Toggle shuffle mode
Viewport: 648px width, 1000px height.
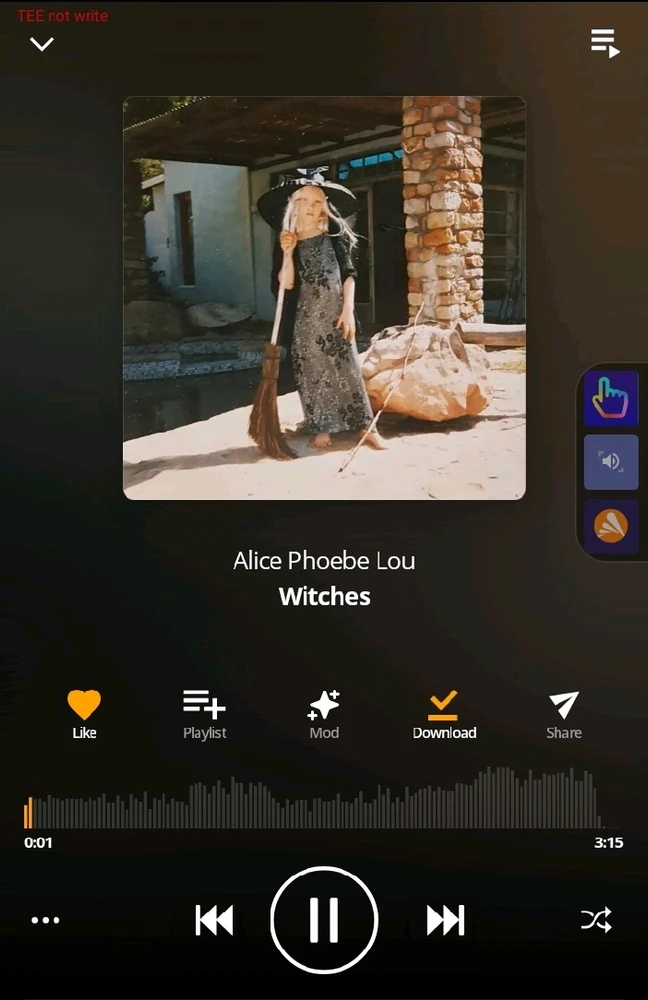point(596,920)
